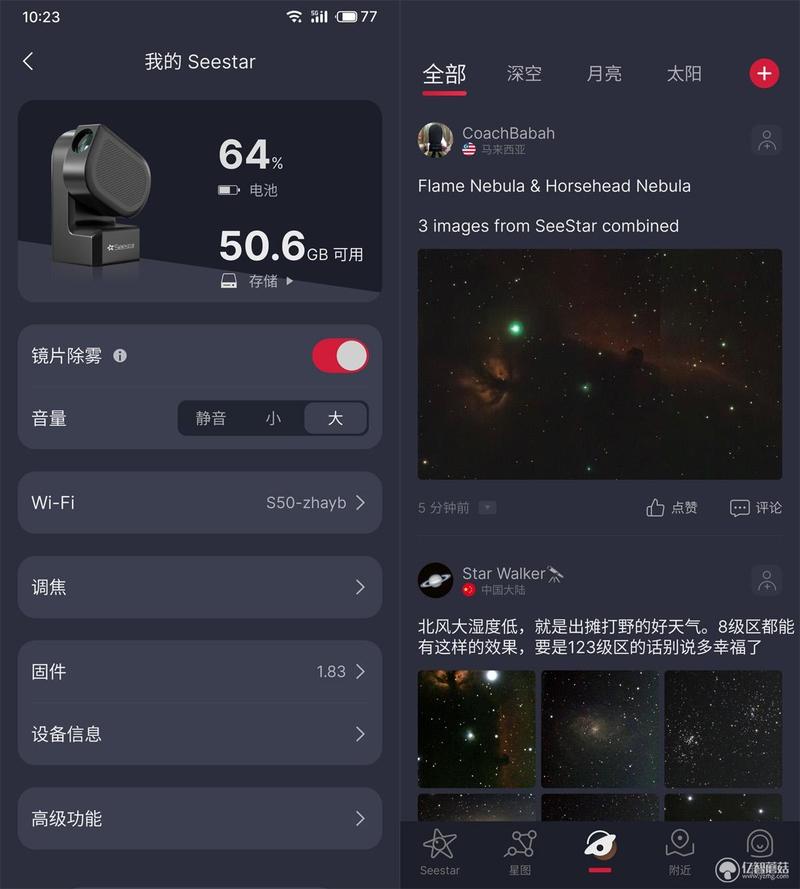The image size is (800, 889).
Task: Open 固件 version 1.83 row
Action: [200, 672]
